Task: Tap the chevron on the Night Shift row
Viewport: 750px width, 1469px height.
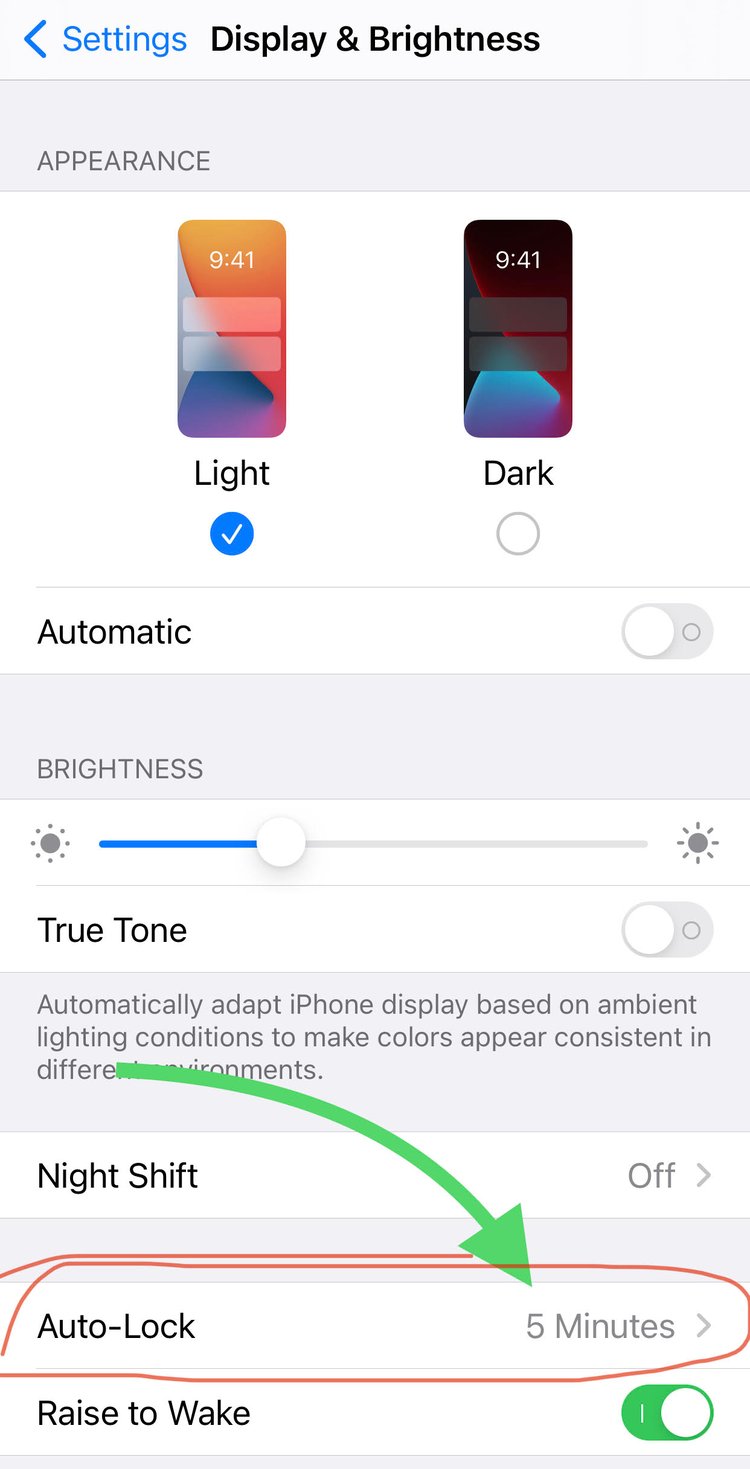Action: click(705, 1175)
